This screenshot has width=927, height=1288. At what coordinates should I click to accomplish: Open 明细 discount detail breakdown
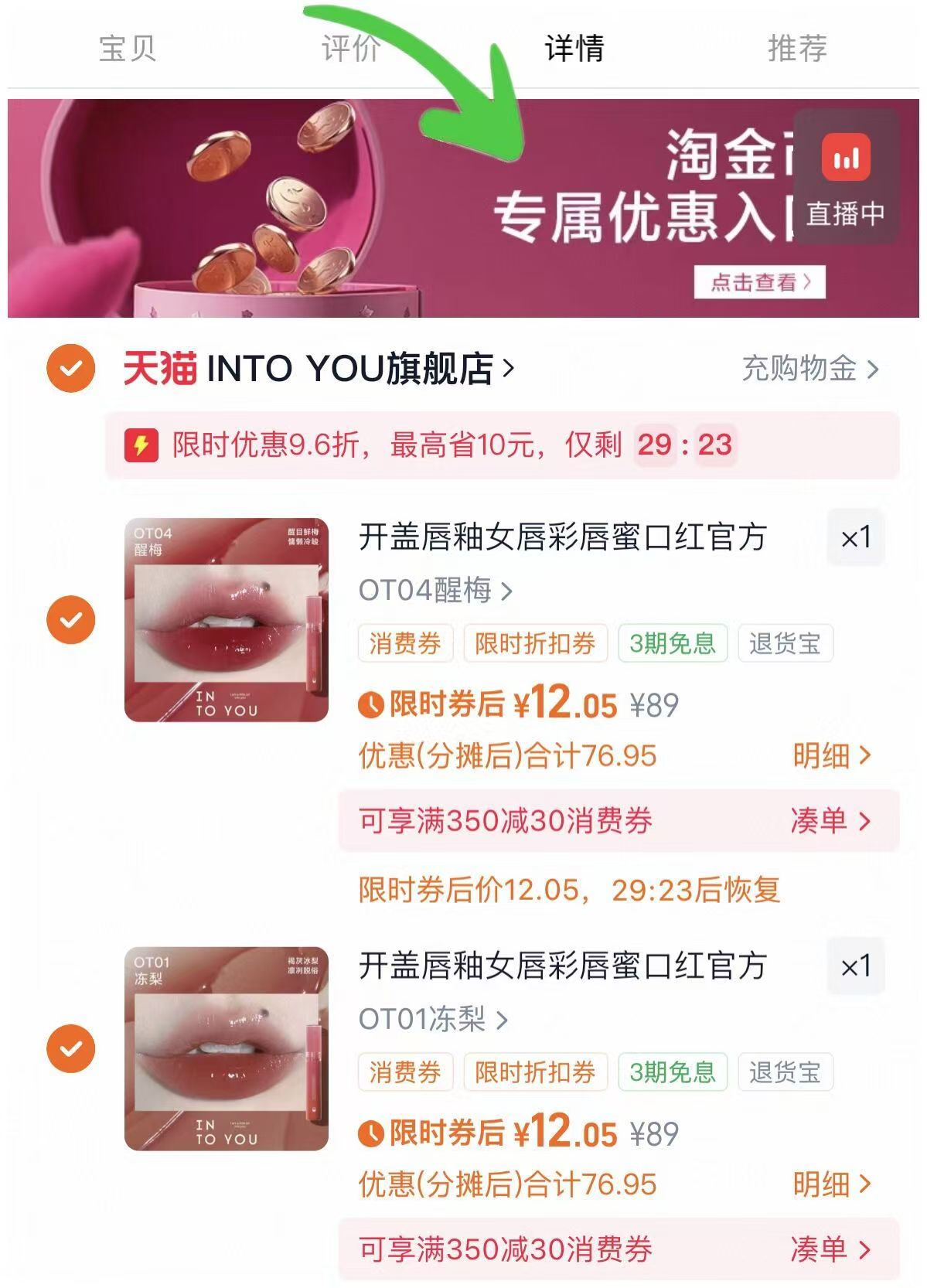828,754
